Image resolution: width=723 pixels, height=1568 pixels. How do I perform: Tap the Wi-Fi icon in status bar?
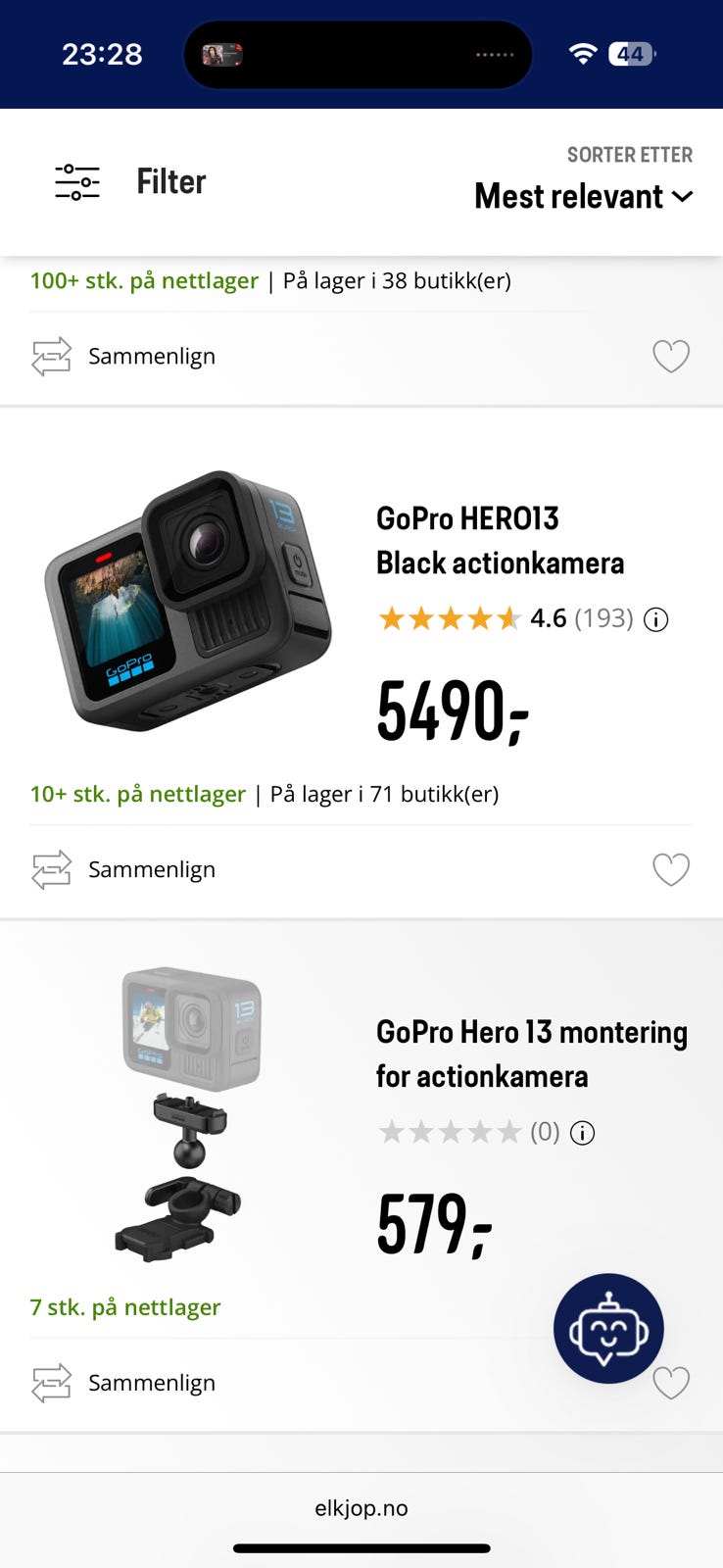581,55
